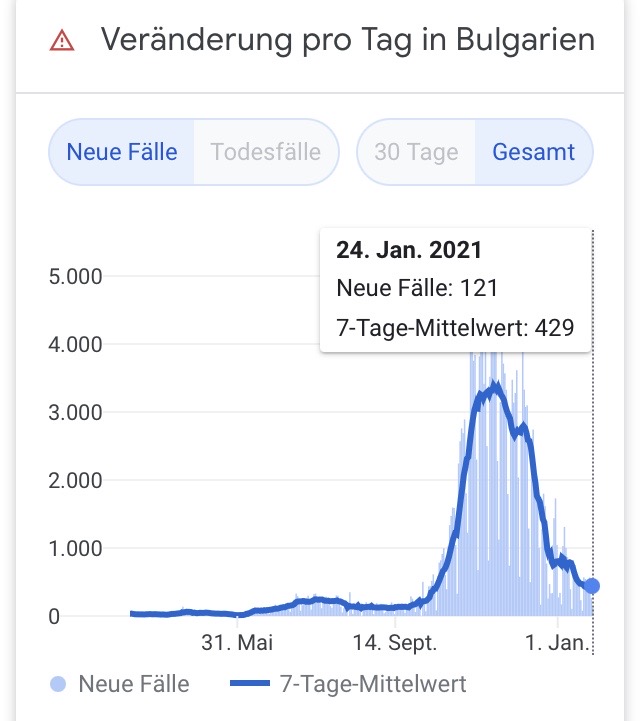
Task: Select the Neue Fälle segment
Action: click(122, 153)
